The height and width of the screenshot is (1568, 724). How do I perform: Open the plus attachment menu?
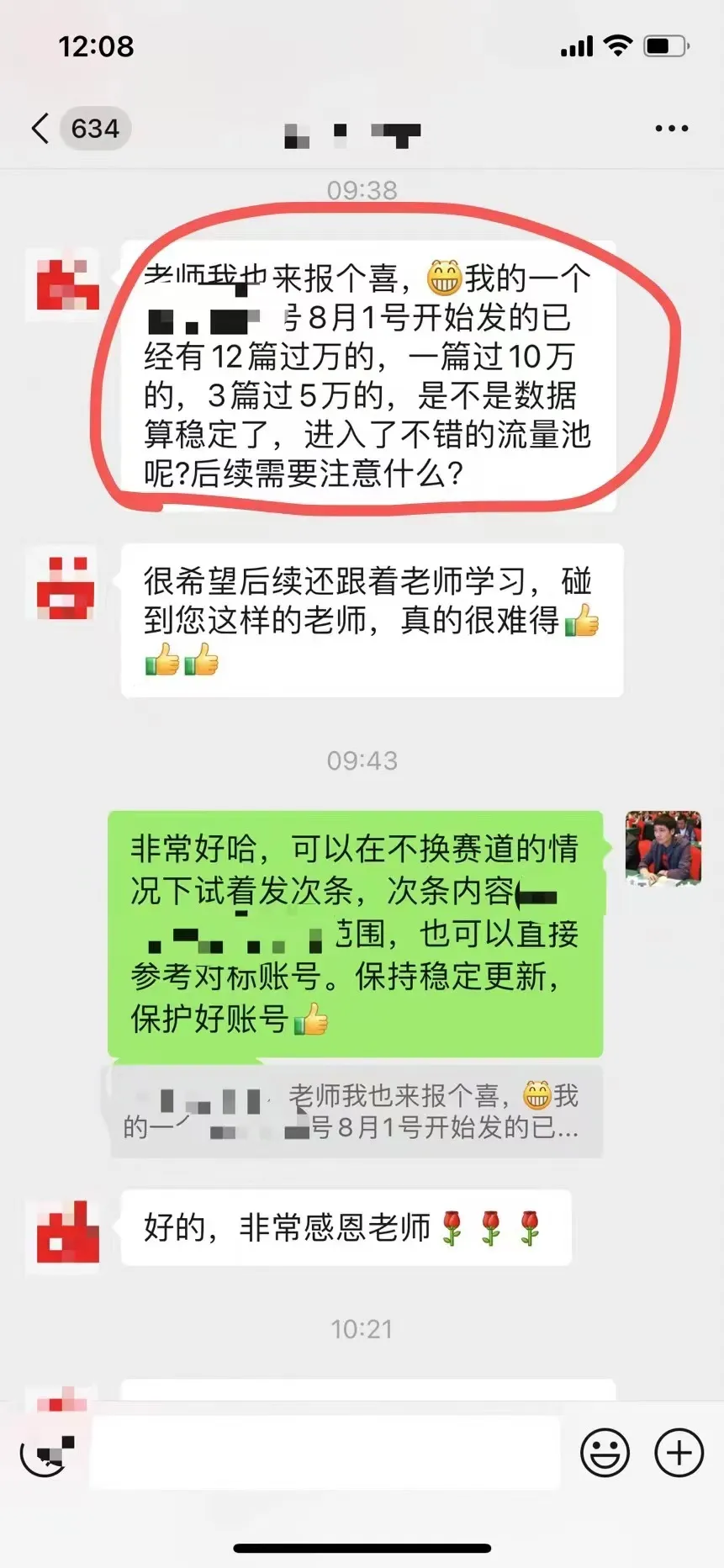(679, 1453)
